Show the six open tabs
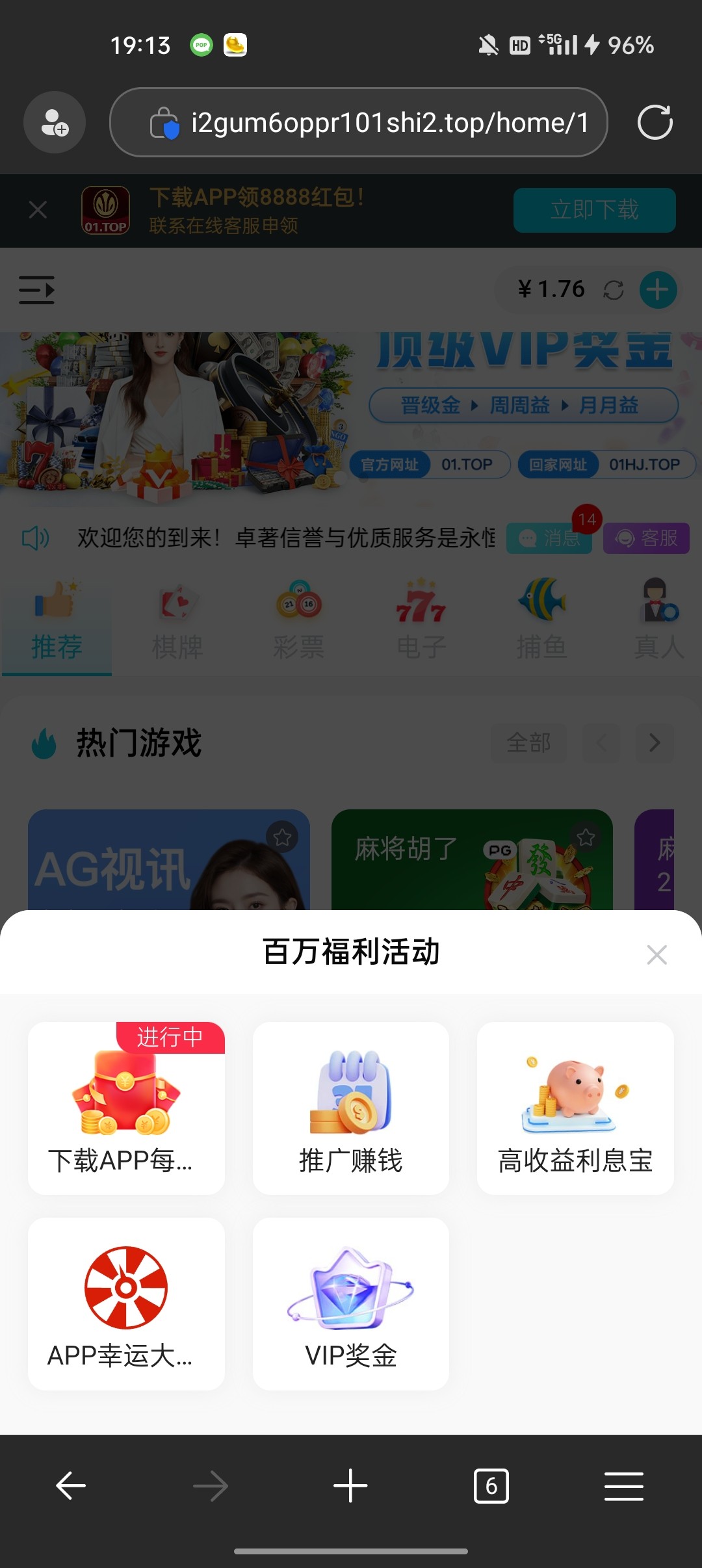 tap(491, 1486)
